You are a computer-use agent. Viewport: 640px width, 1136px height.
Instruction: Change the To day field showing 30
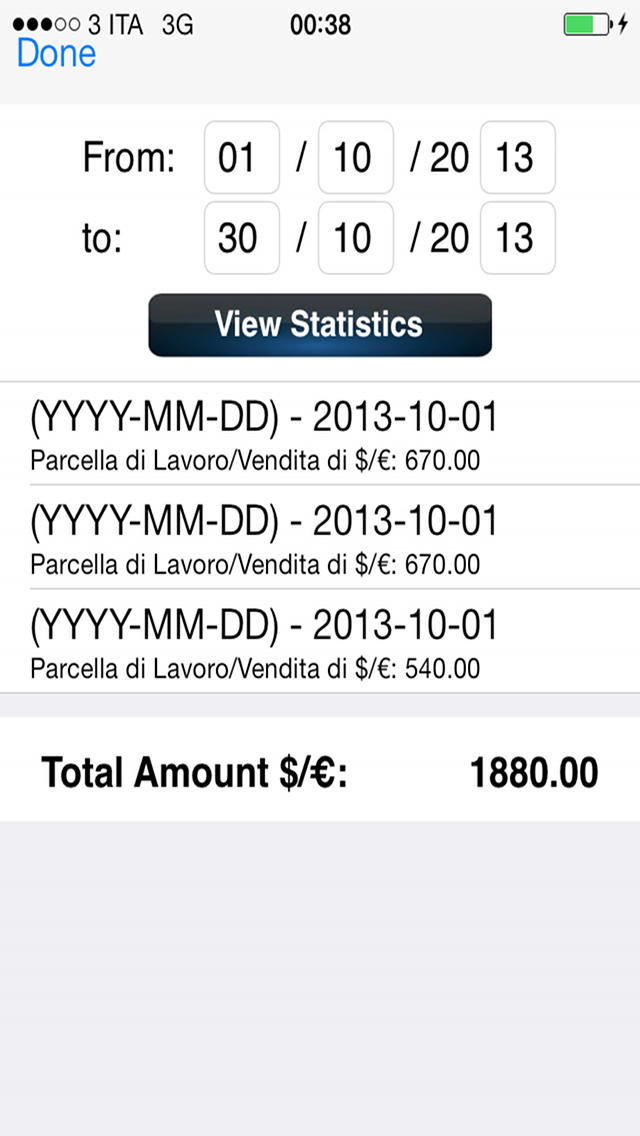(x=241, y=238)
